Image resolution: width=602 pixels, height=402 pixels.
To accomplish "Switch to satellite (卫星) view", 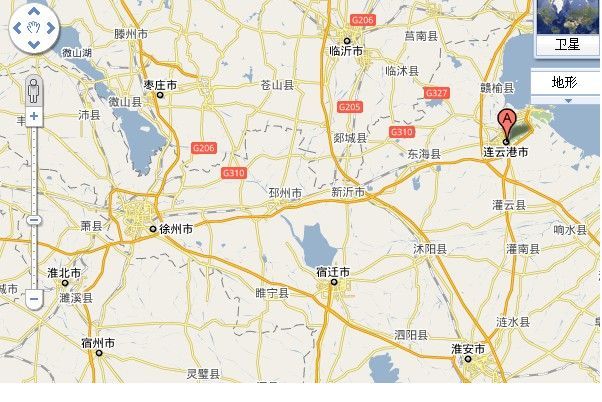I will (567, 45).
